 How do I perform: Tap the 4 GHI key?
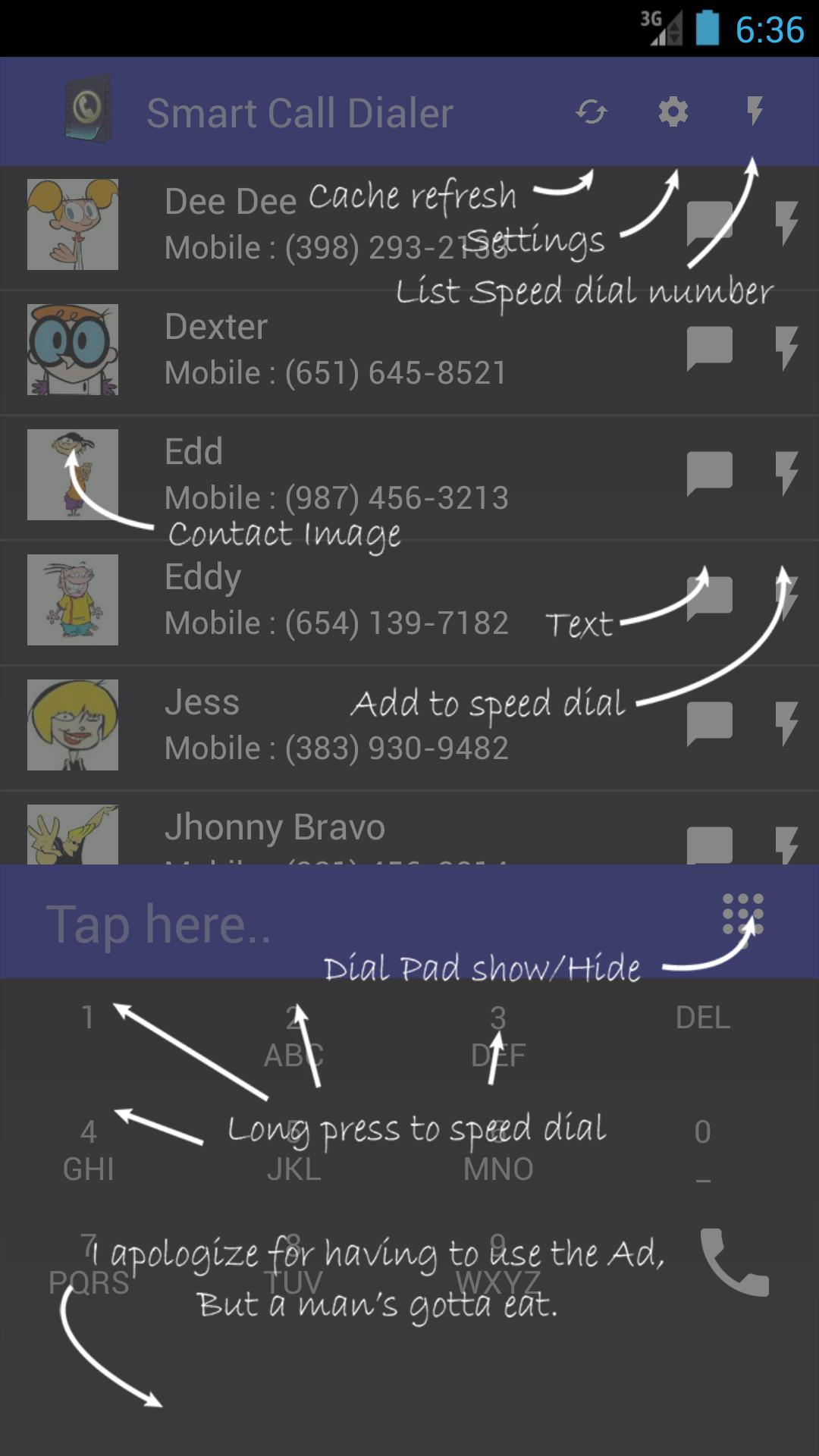point(88,1150)
